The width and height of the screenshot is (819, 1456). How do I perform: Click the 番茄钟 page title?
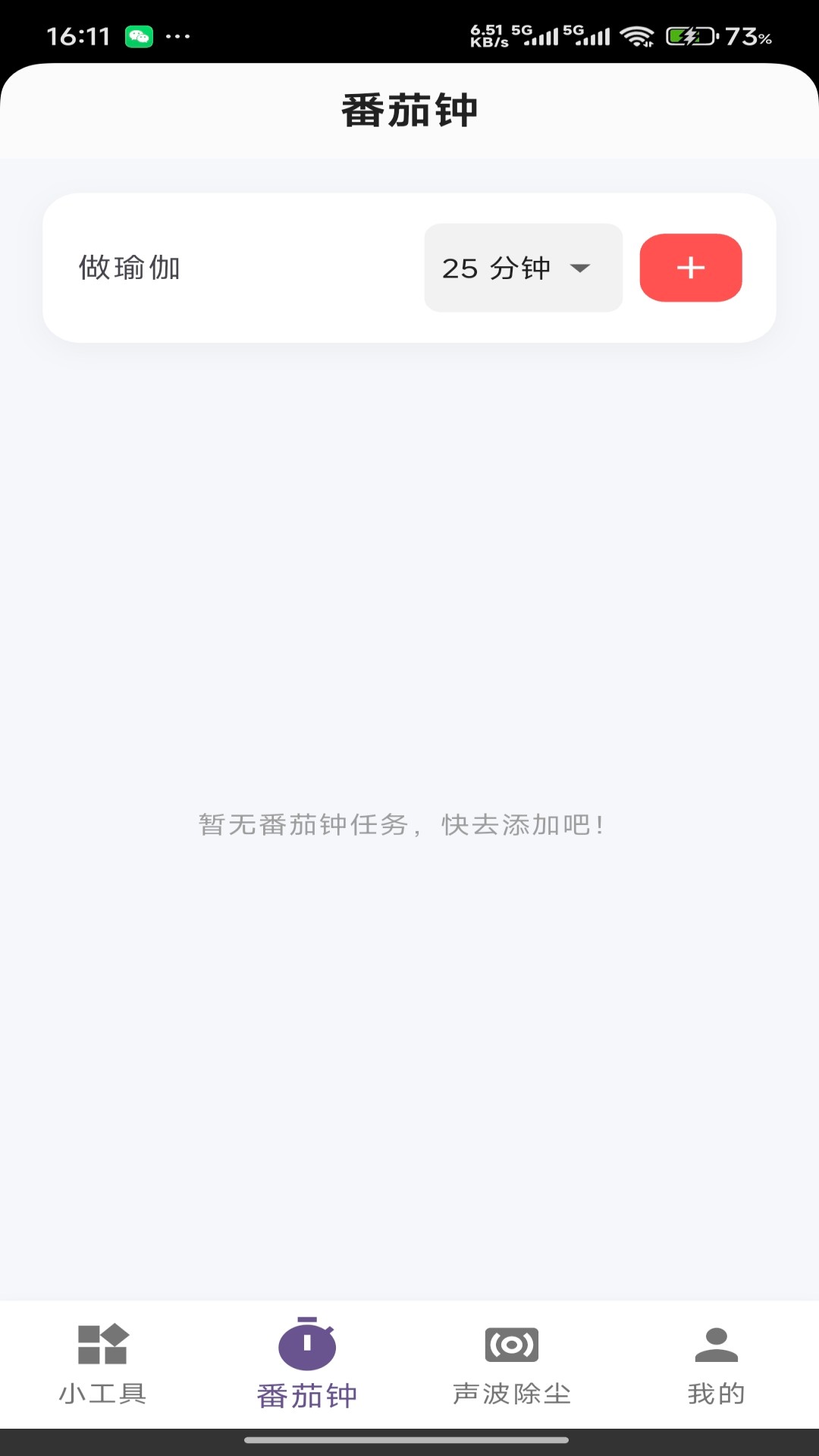click(409, 108)
